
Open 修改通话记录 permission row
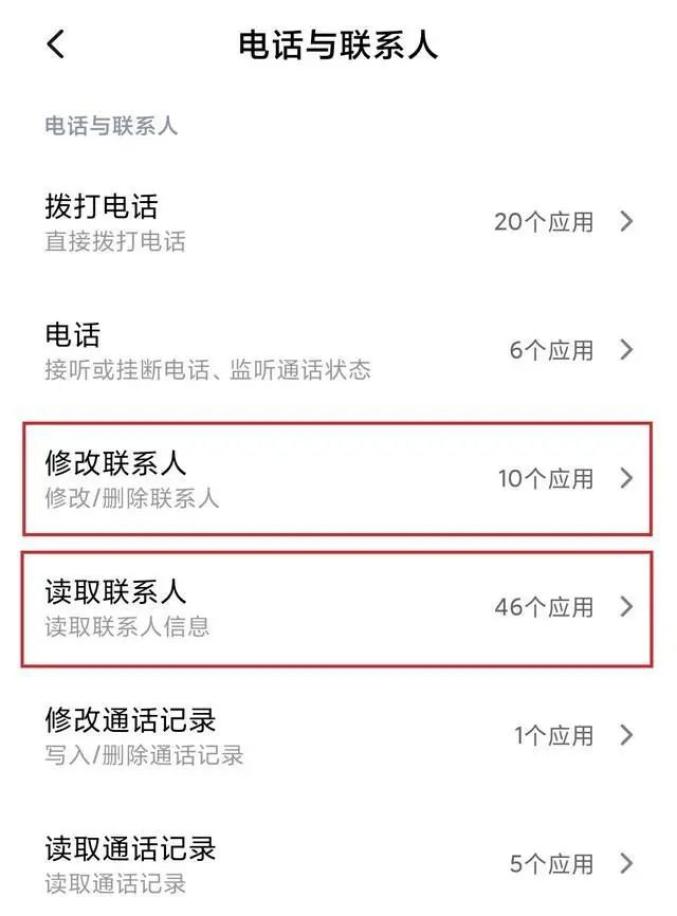(x=338, y=735)
